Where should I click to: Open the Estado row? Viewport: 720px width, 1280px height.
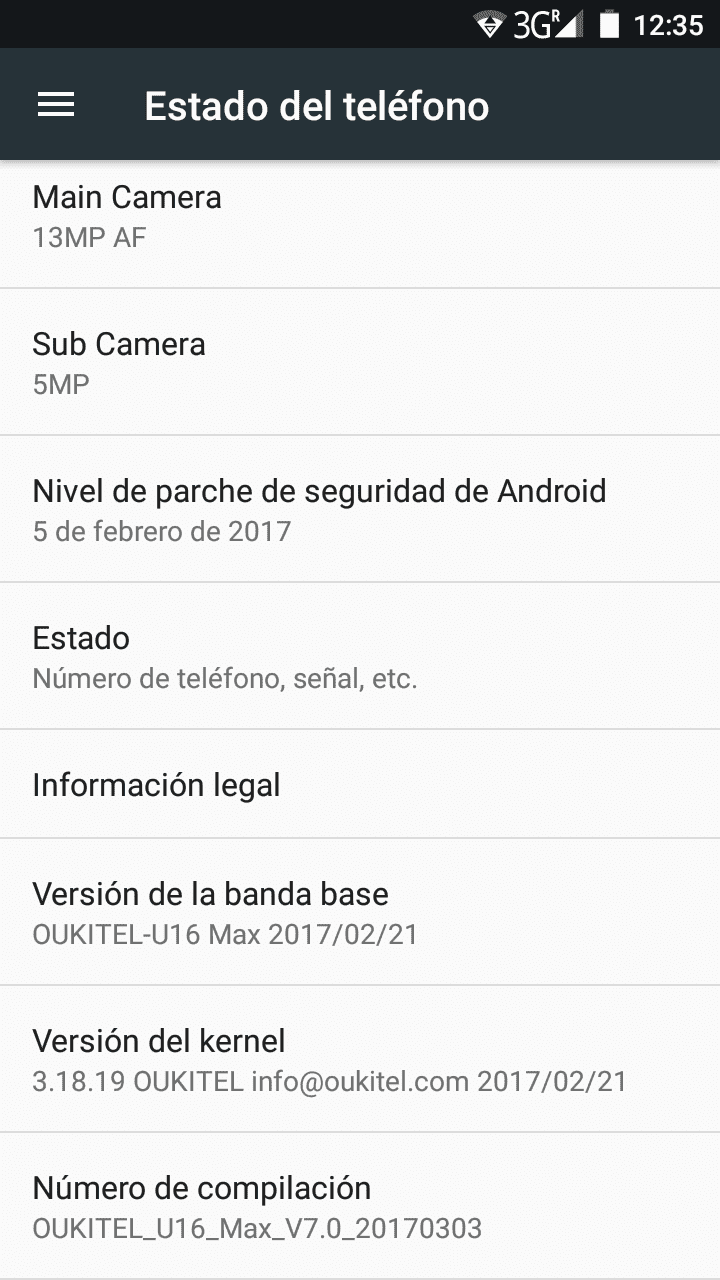(x=360, y=656)
